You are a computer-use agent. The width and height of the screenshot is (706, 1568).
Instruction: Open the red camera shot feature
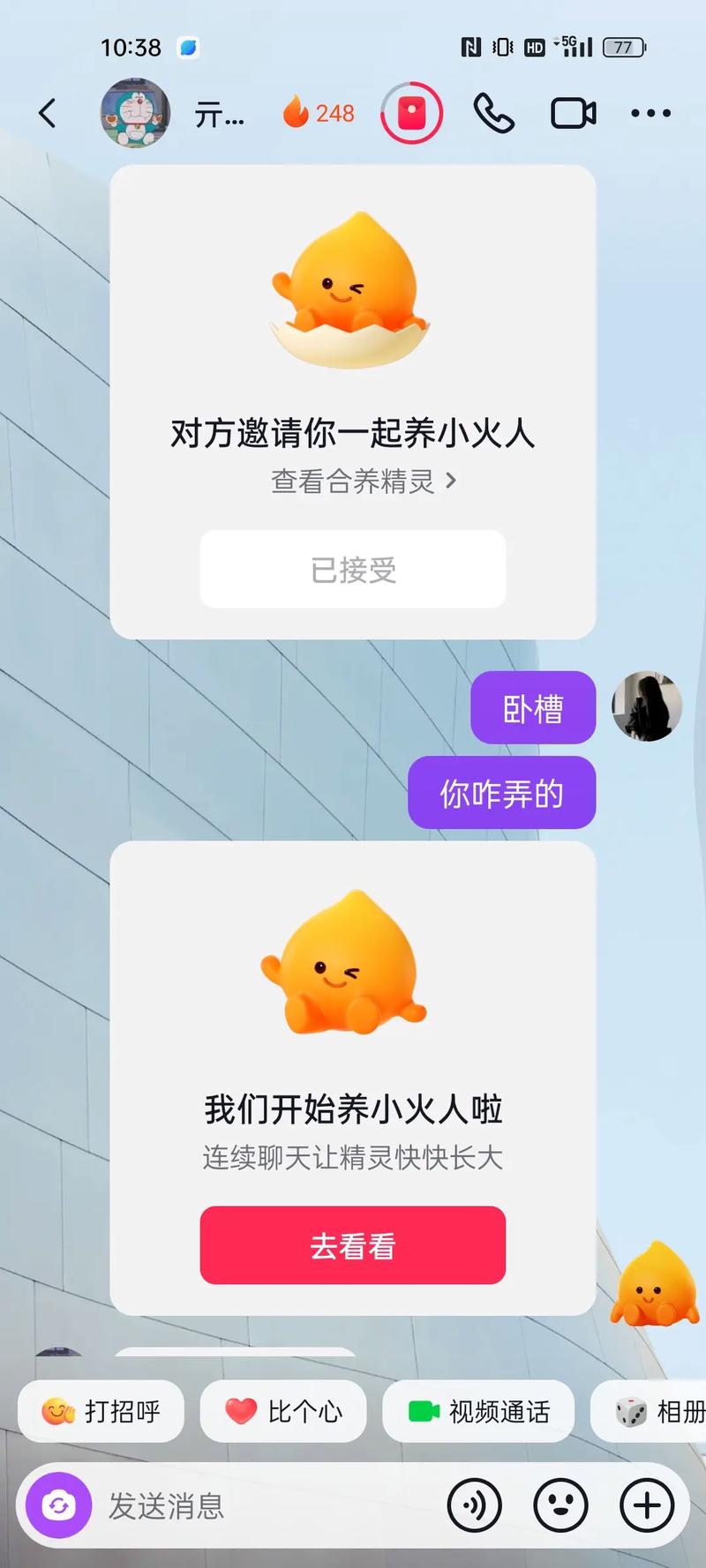[x=411, y=113]
